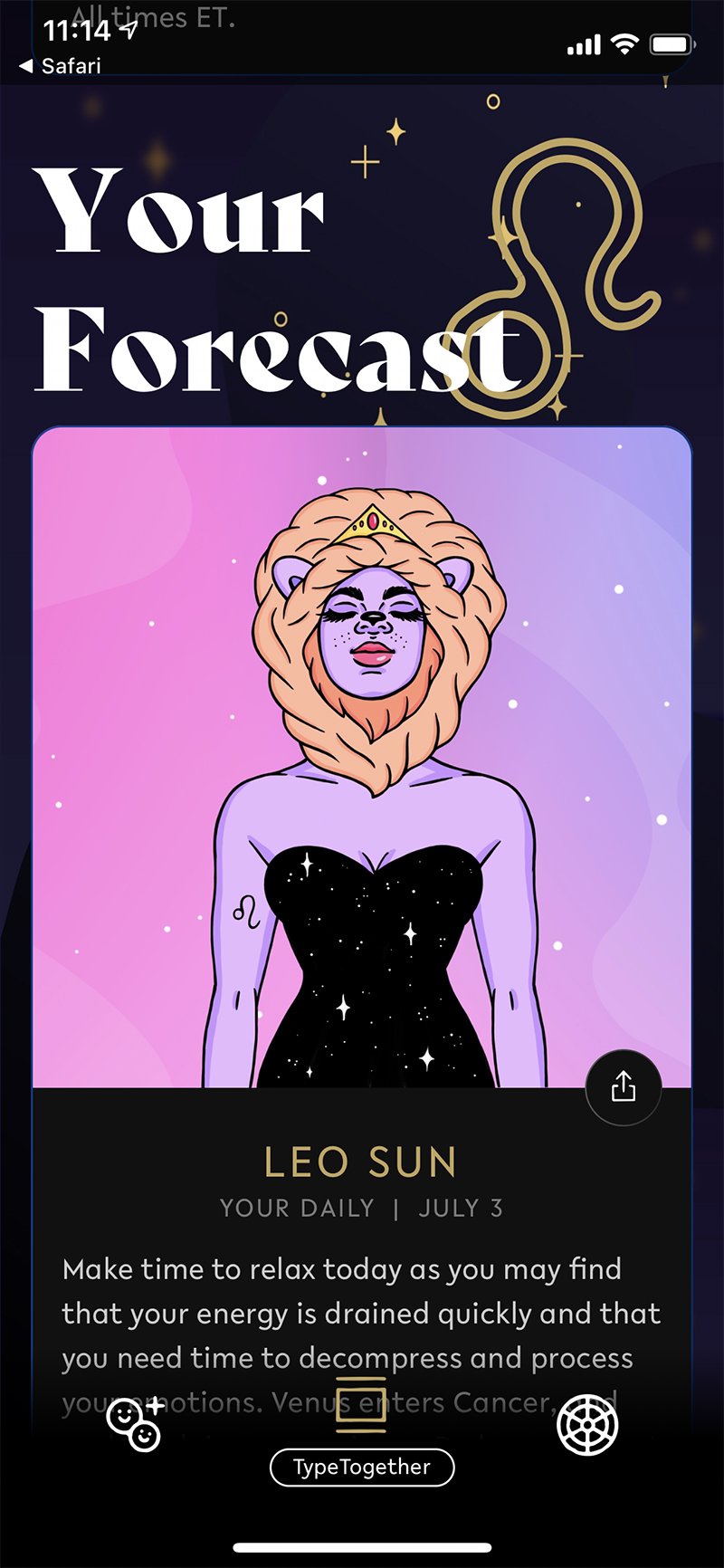This screenshot has width=724, height=1568.
Task: Tap the TypeTogether button
Action: [362, 1468]
